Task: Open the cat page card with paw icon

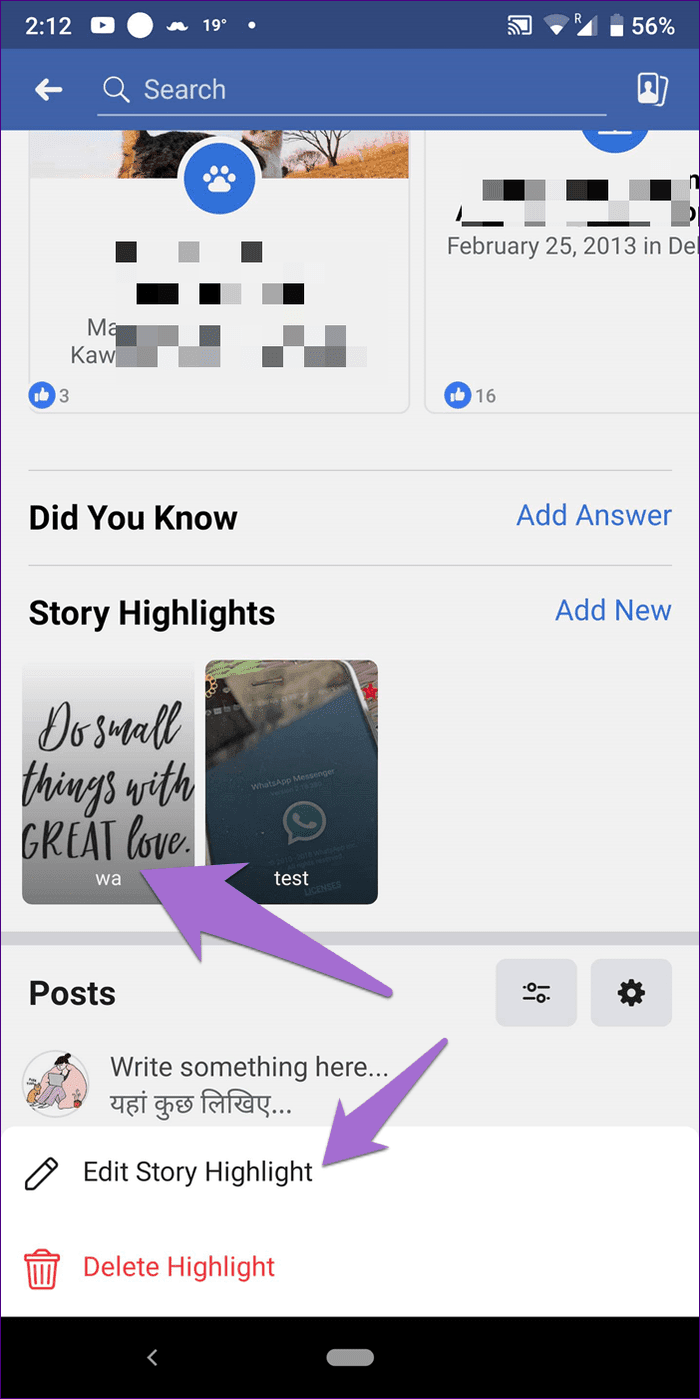Action: click(x=218, y=270)
